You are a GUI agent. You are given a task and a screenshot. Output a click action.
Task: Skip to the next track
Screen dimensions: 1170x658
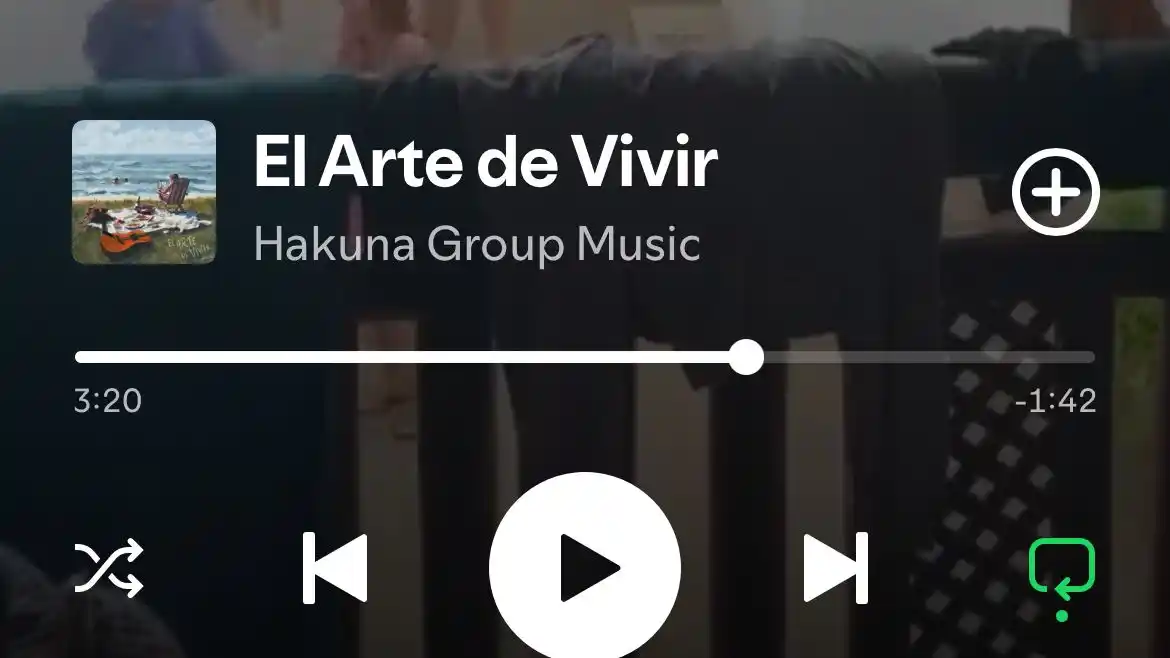(836, 568)
